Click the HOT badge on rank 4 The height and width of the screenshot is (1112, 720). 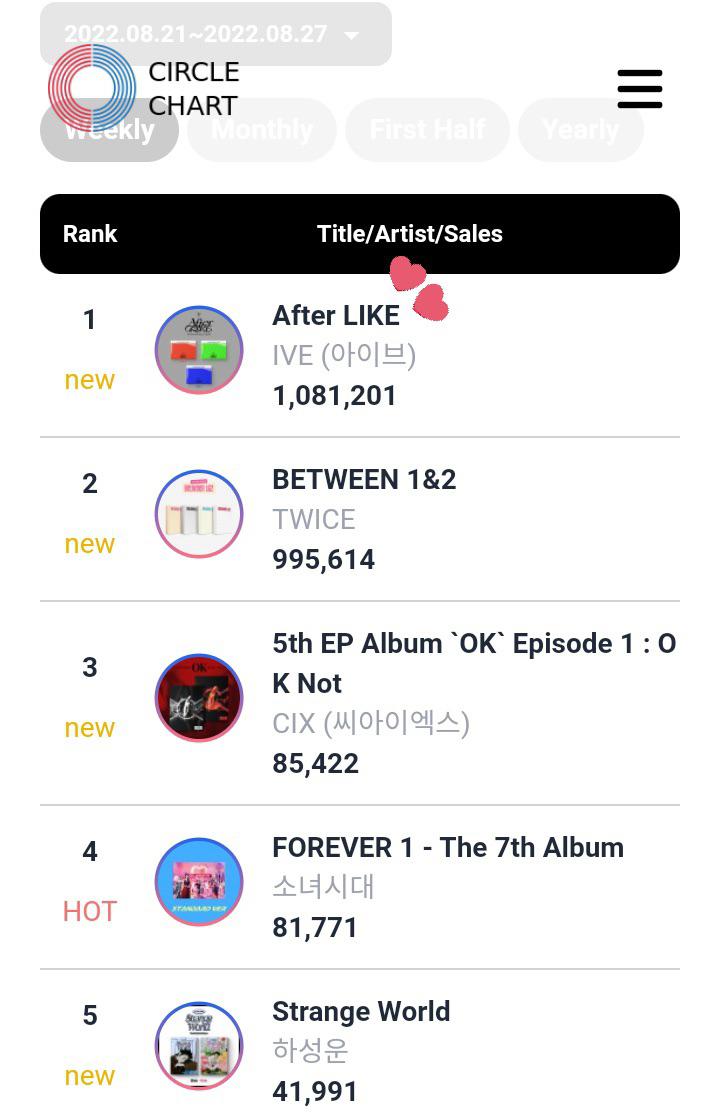tap(89, 911)
